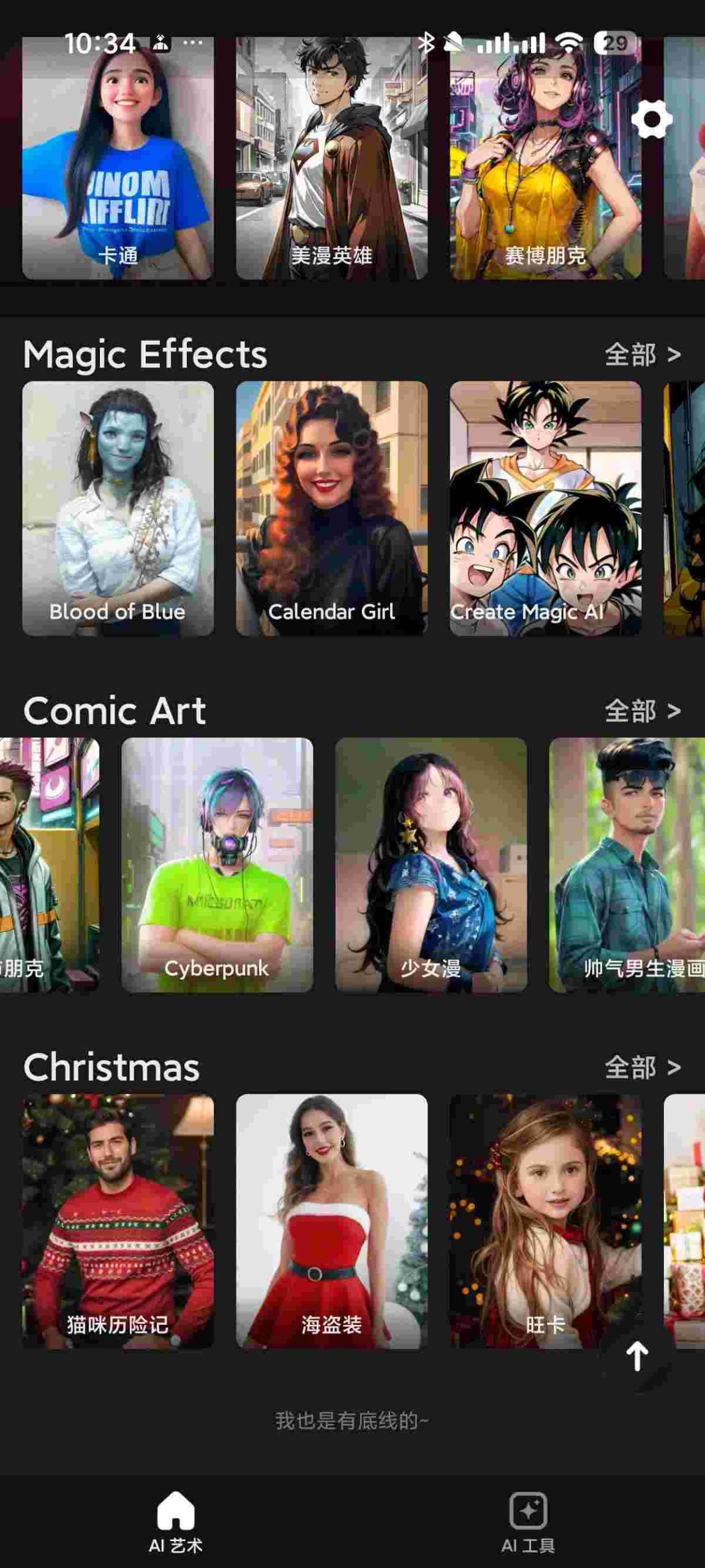705x1568 pixels.
Task: Select the Calendar Girl effect
Action: [331, 508]
